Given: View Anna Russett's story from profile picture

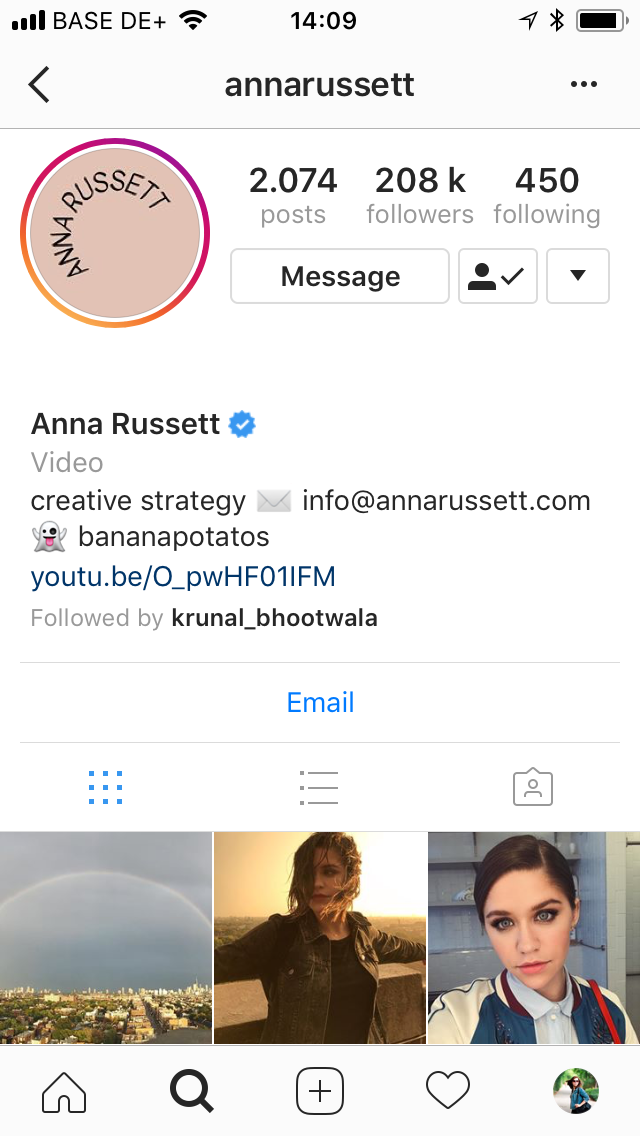Looking at the screenshot, I should tap(115, 233).
